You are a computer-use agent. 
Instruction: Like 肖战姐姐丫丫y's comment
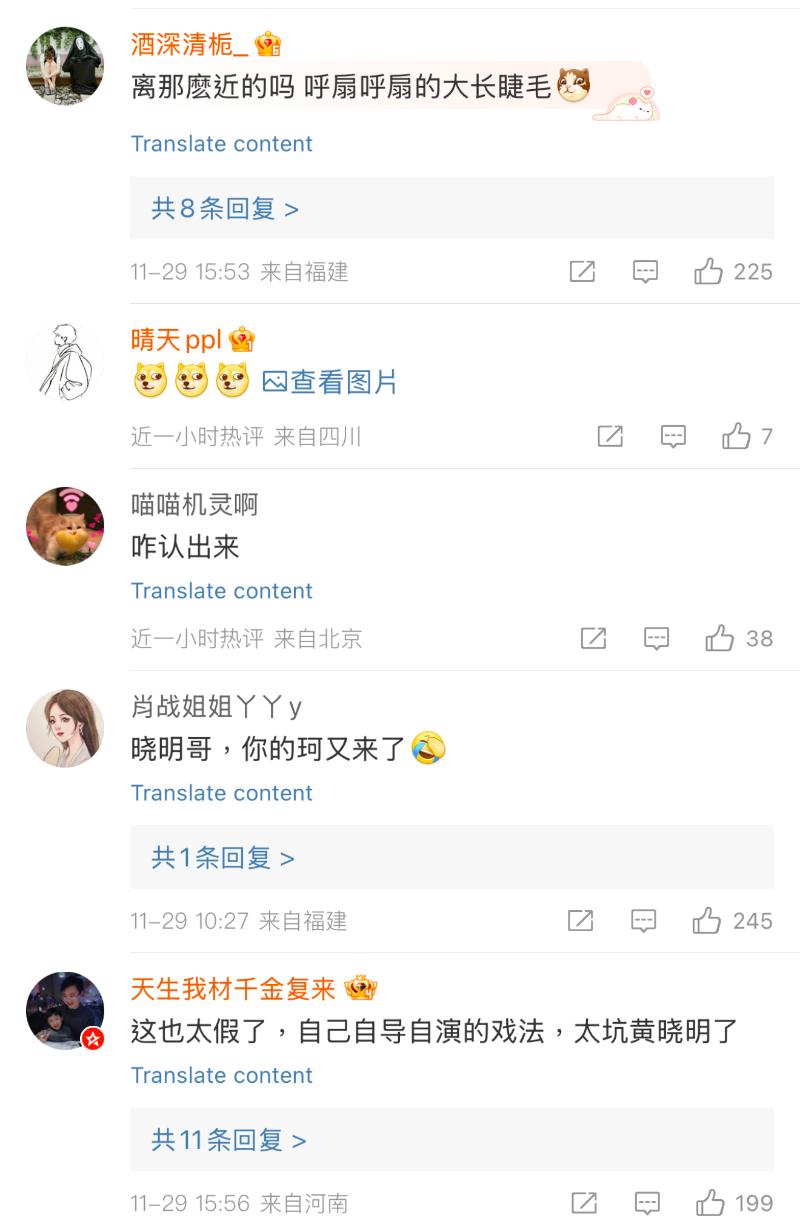click(x=707, y=920)
